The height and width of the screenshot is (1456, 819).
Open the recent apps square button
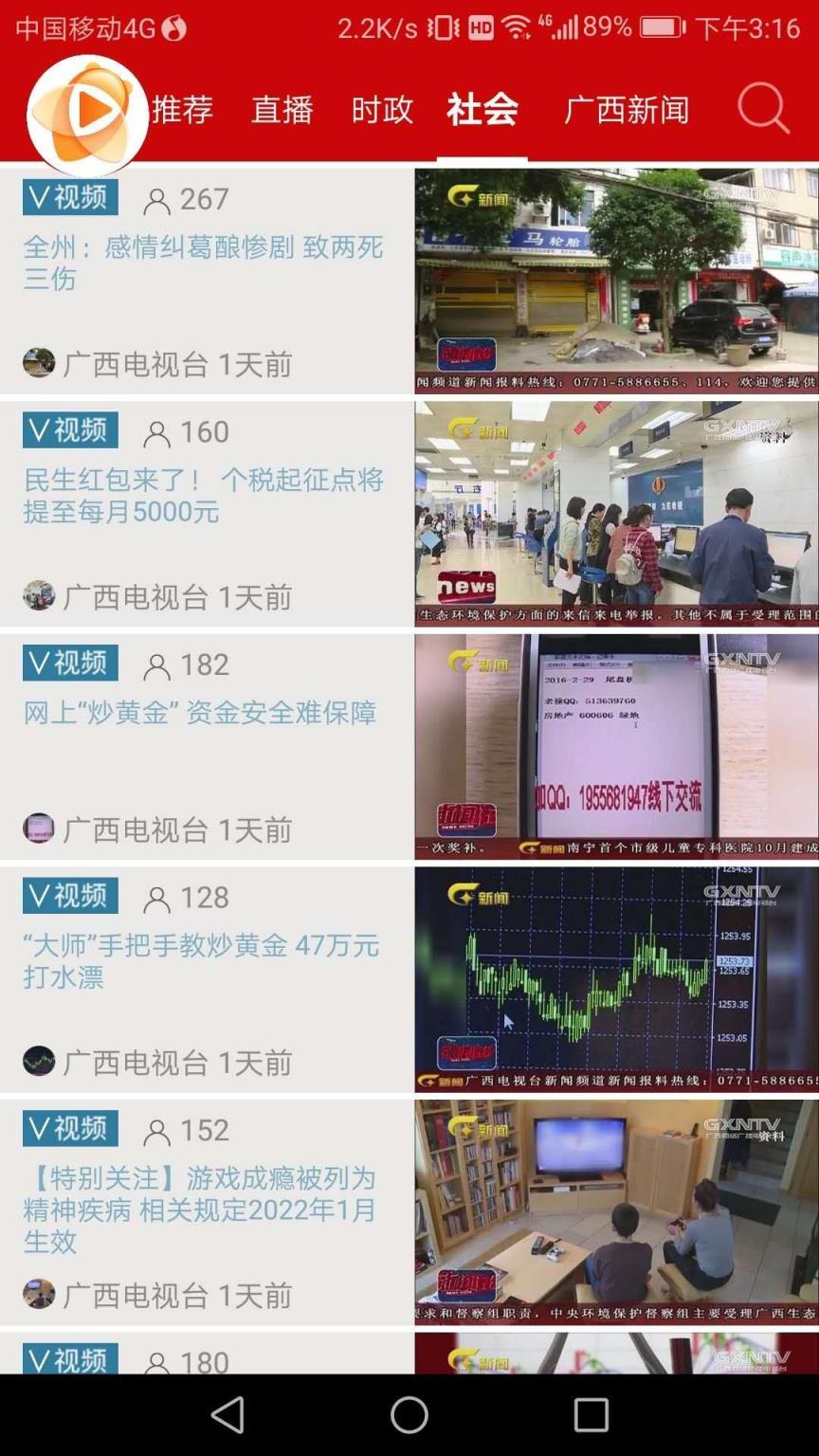[x=590, y=1417]
